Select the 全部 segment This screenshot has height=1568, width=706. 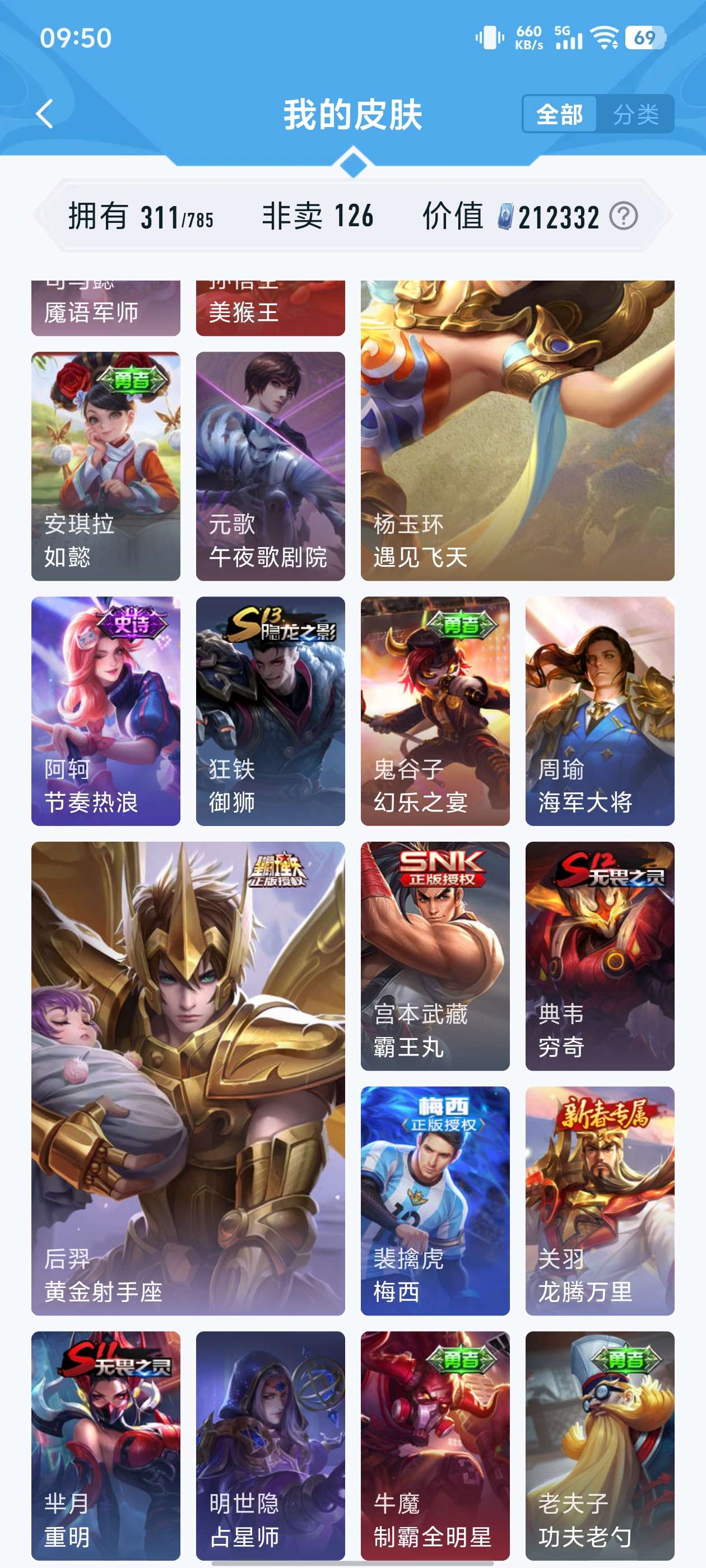click(x=559, y=114)
